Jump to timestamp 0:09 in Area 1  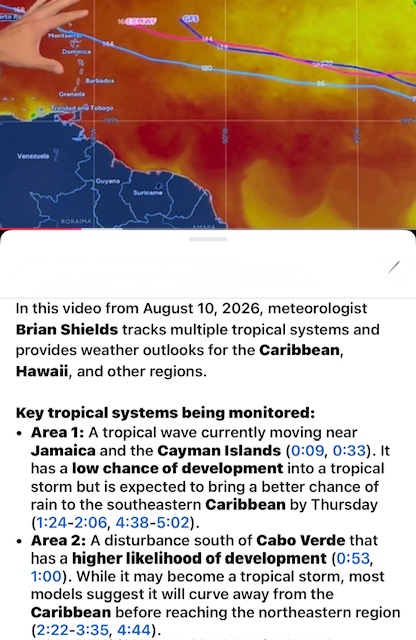(307, 451)
